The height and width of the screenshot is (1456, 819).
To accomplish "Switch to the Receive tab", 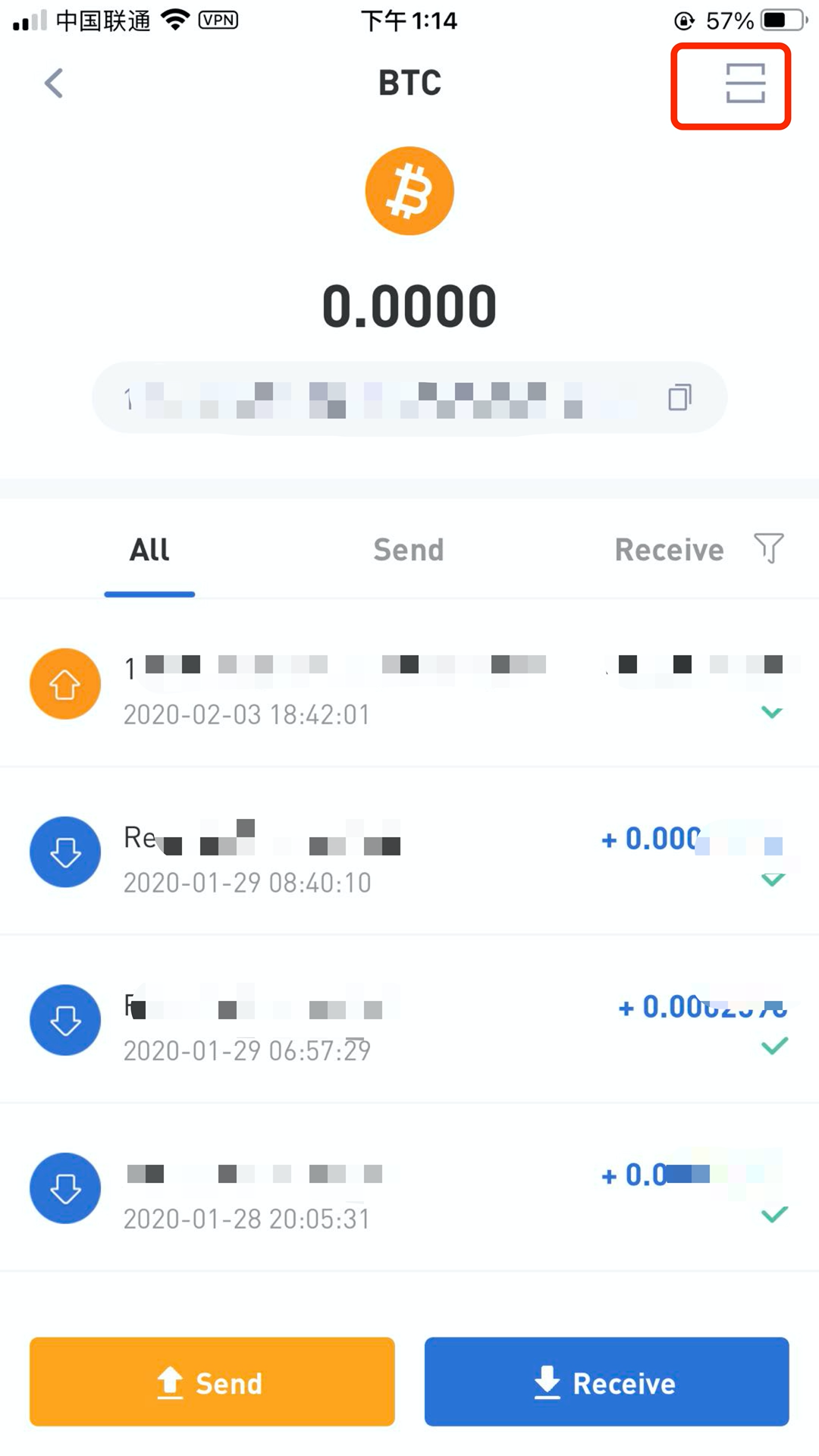I will pyautogui.click(x=669, y=550).
